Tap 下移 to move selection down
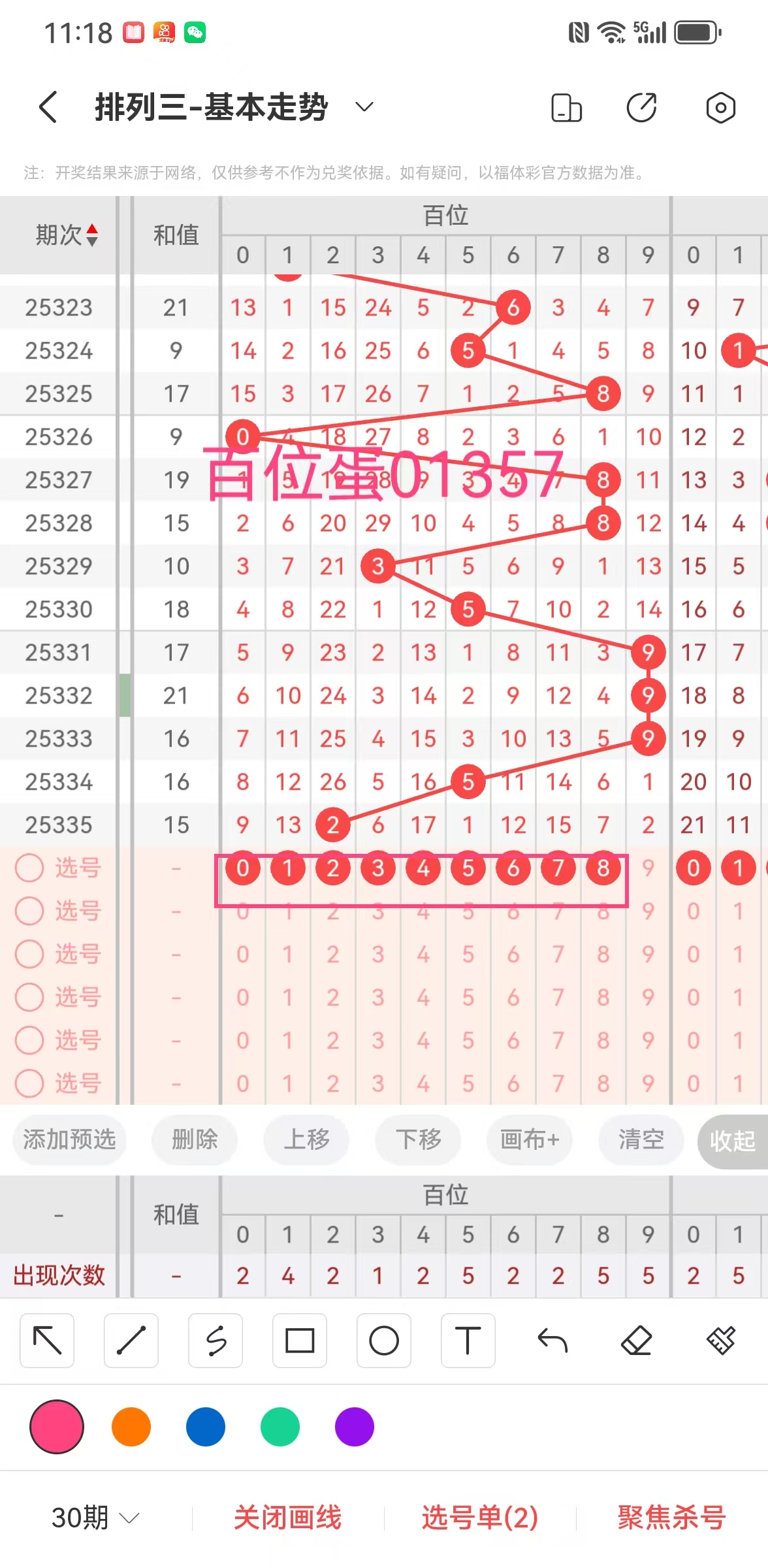Screen dimensions: 768x1568 pos(418,1140)
